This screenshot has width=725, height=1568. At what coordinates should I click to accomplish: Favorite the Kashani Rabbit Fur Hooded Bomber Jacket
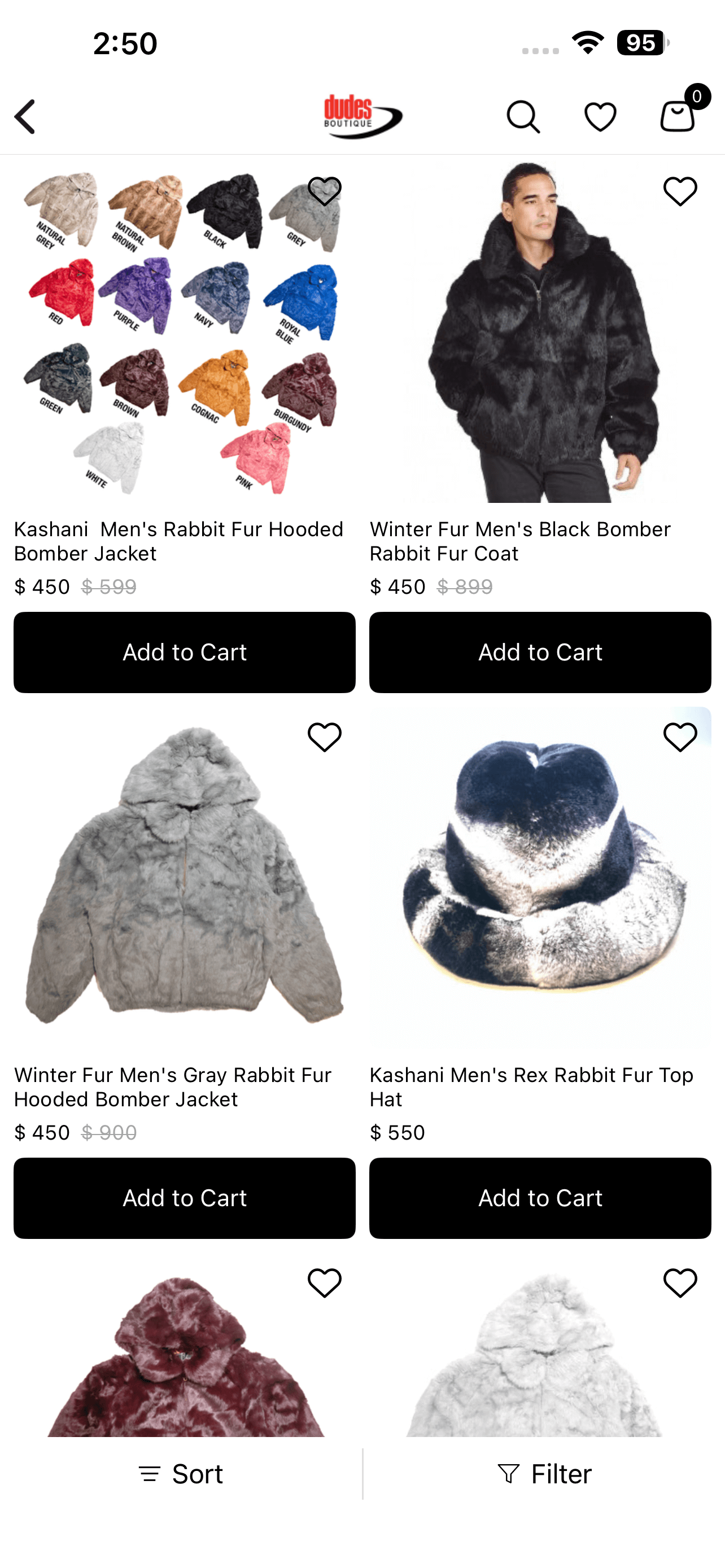point(325,192)
